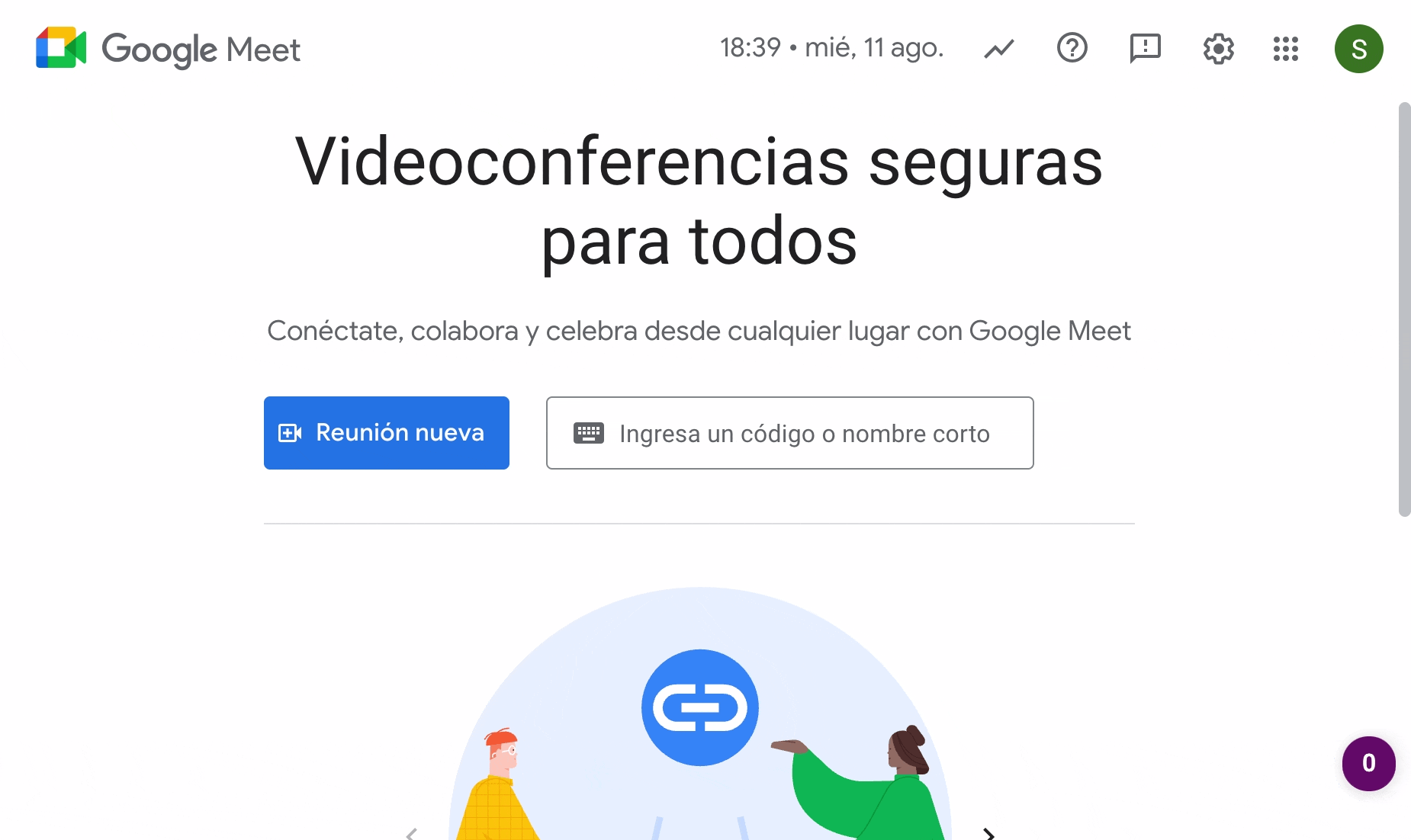The width and height of the screenshot is (1411, 840).
Task: Open the send feedback icon
Action: click(x=1145, y=48)
